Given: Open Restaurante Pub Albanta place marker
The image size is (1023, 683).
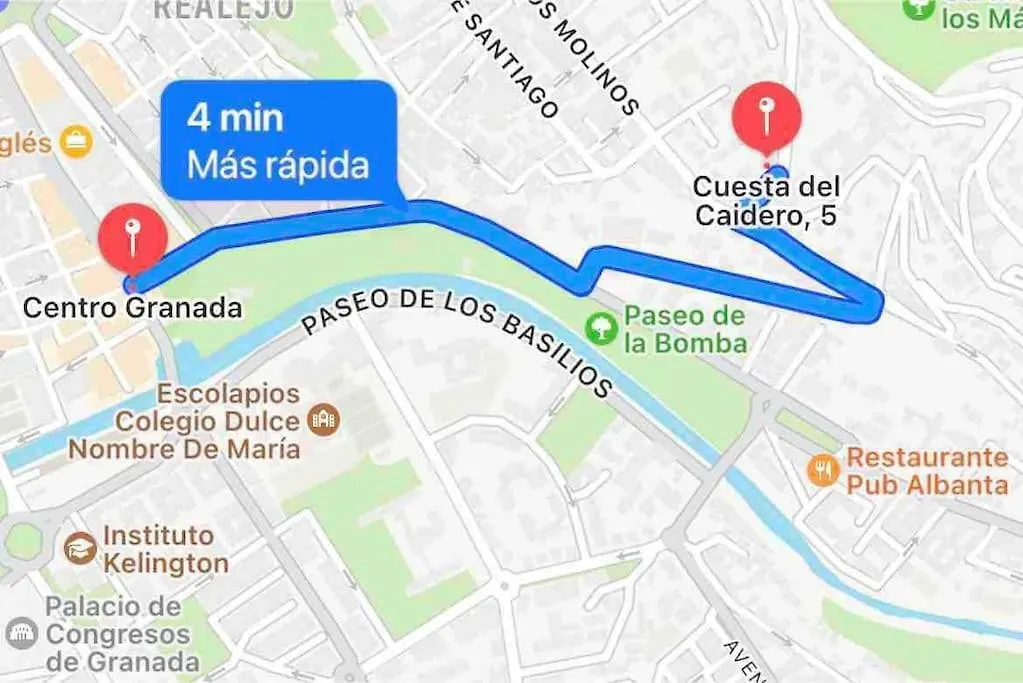Looking at the screenshot, I should [823, 470].
